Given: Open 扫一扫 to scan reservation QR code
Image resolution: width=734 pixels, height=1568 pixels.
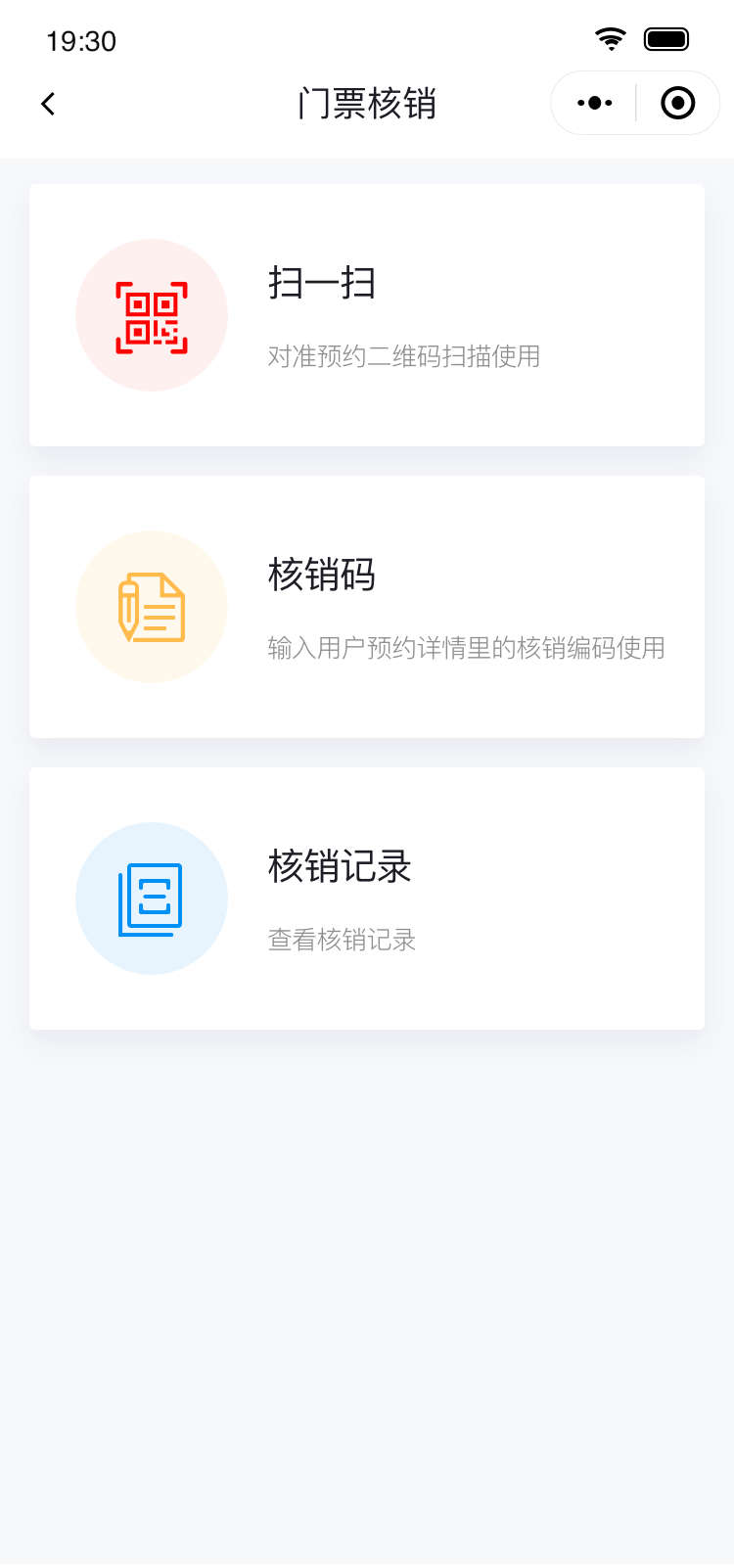Looking at the screenshot, I should (367, 315).
